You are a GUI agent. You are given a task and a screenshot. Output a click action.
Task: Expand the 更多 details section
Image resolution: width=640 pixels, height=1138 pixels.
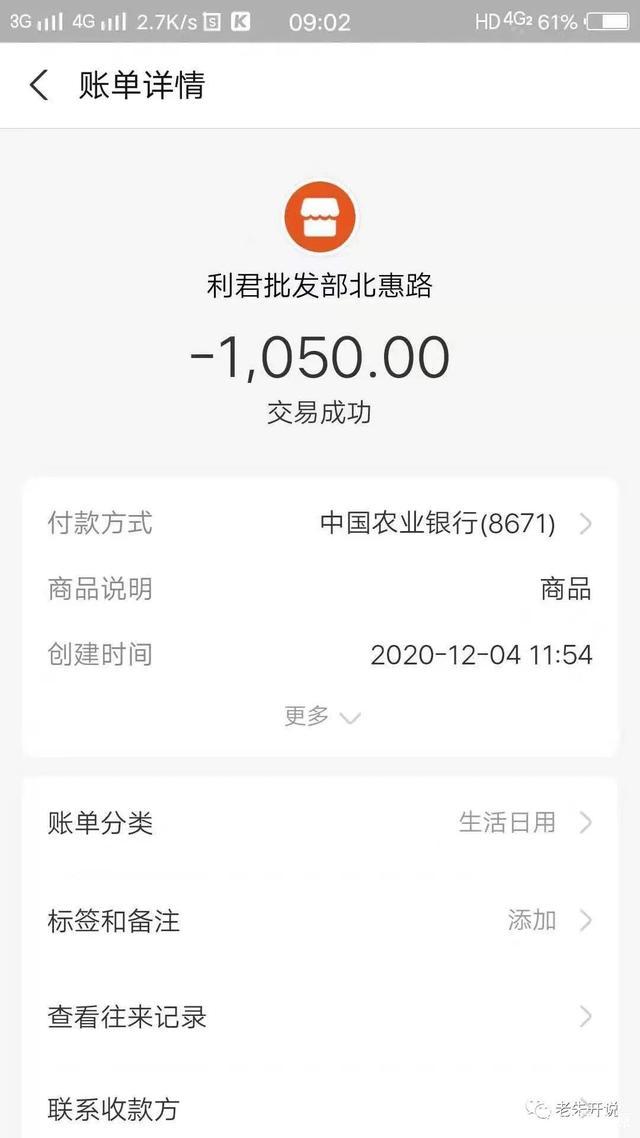pyautogui.click(x=321, y=717)
